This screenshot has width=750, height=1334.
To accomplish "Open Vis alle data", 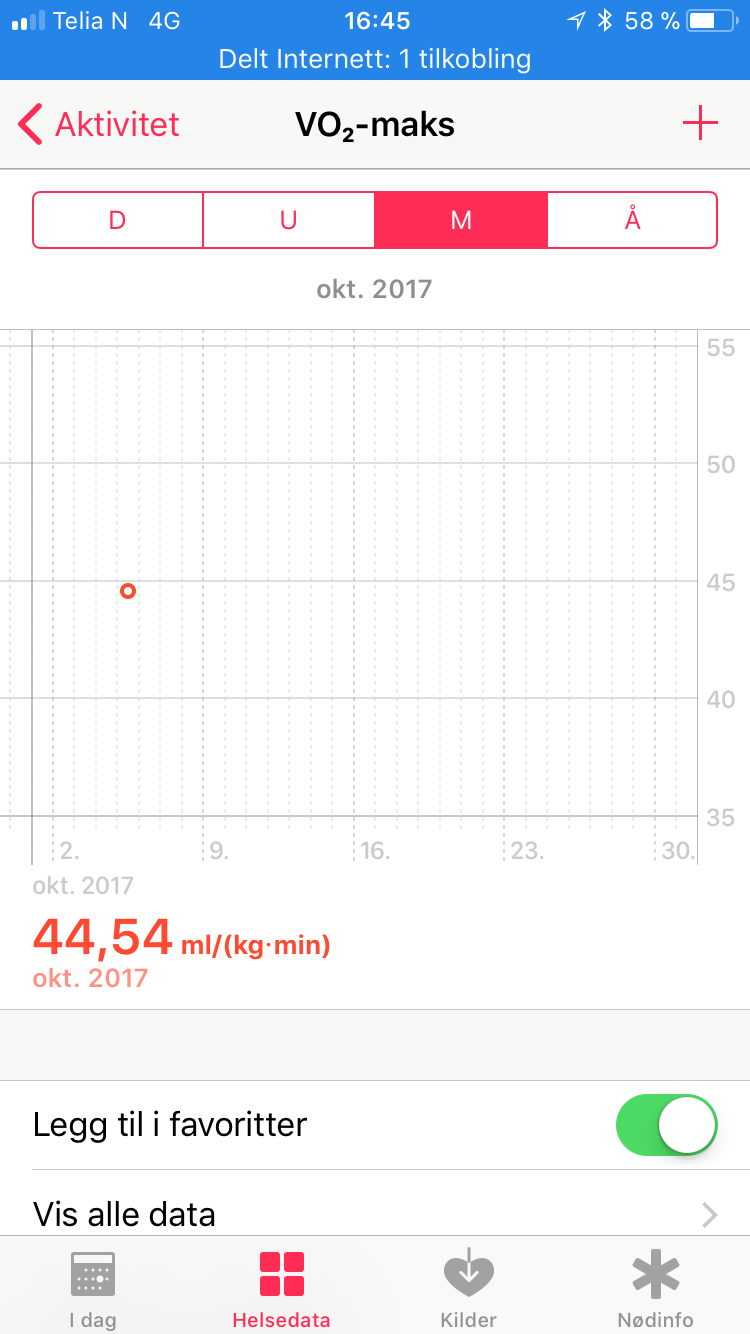I will [x=375, y=1214].
